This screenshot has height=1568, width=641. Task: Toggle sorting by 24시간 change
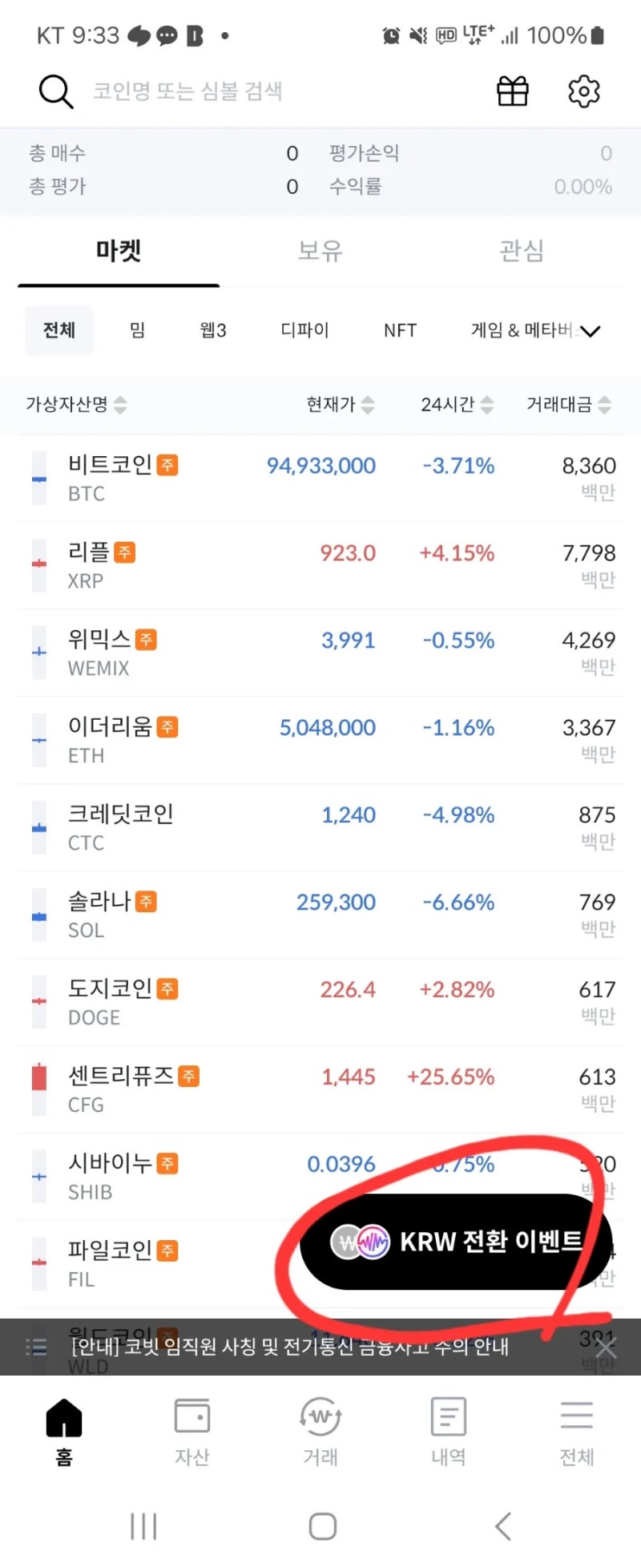tap(455, 405)
